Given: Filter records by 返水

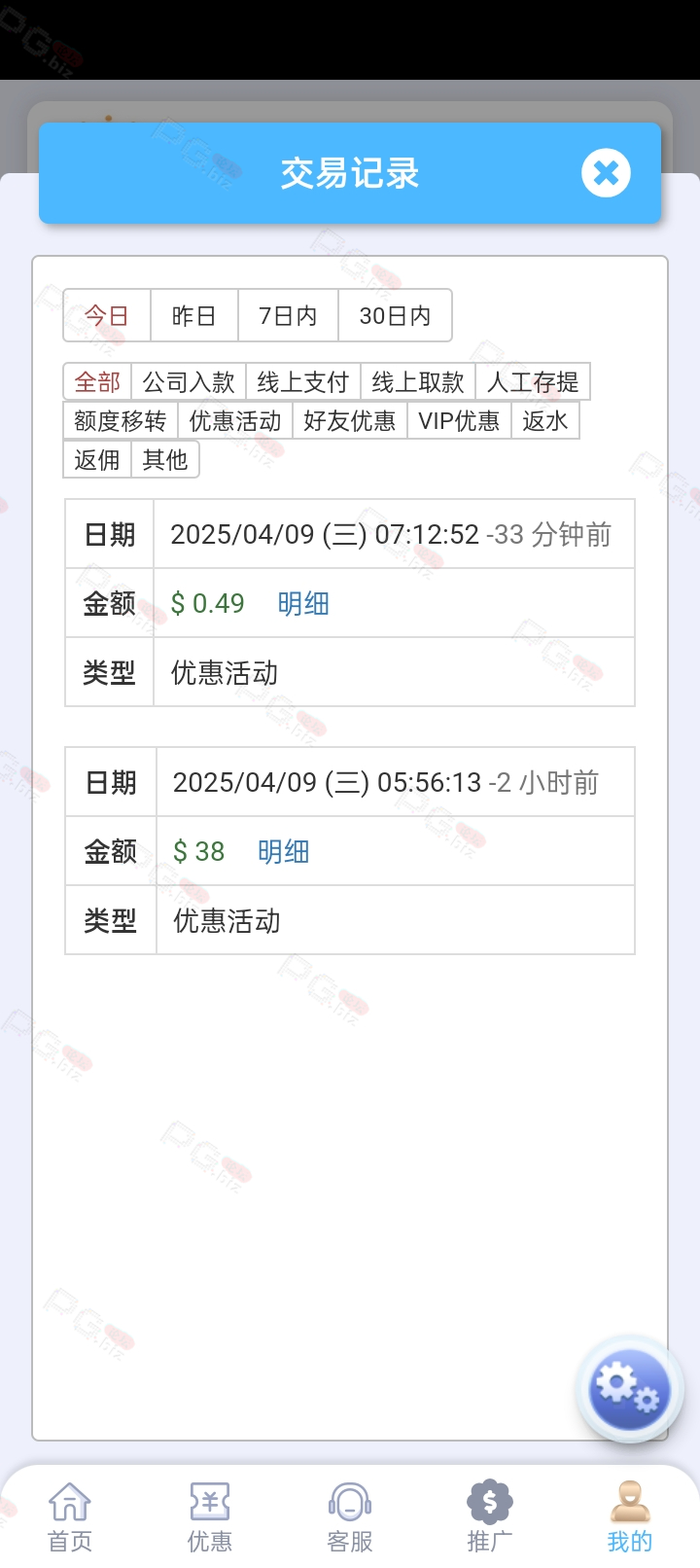Looking at the screenshot, I should pyautogui.click(x=545, y=420).
